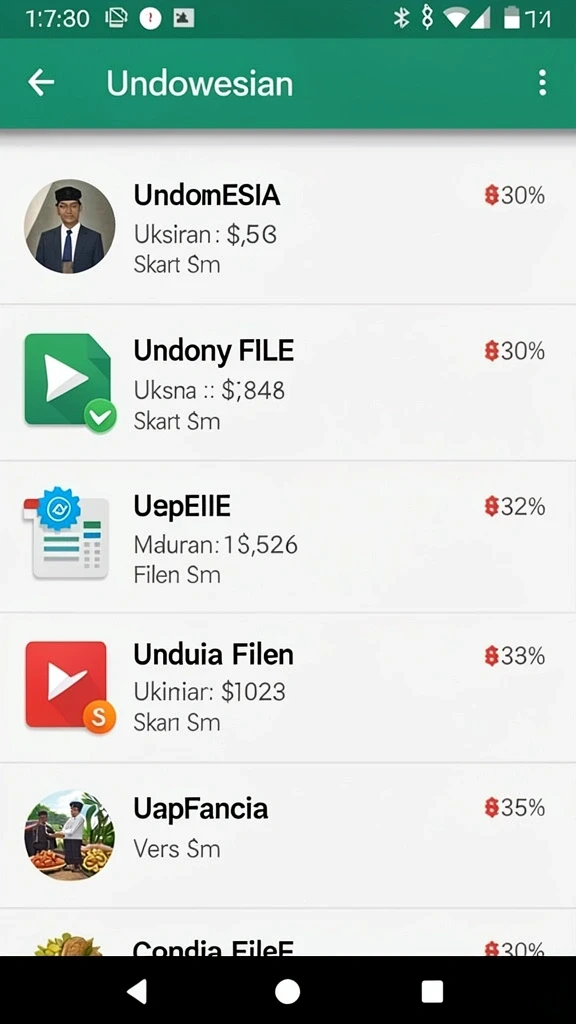Screen dimensions: 576x1024
Task: Open recent apps from navigation bar
Action: click(432, 991)
